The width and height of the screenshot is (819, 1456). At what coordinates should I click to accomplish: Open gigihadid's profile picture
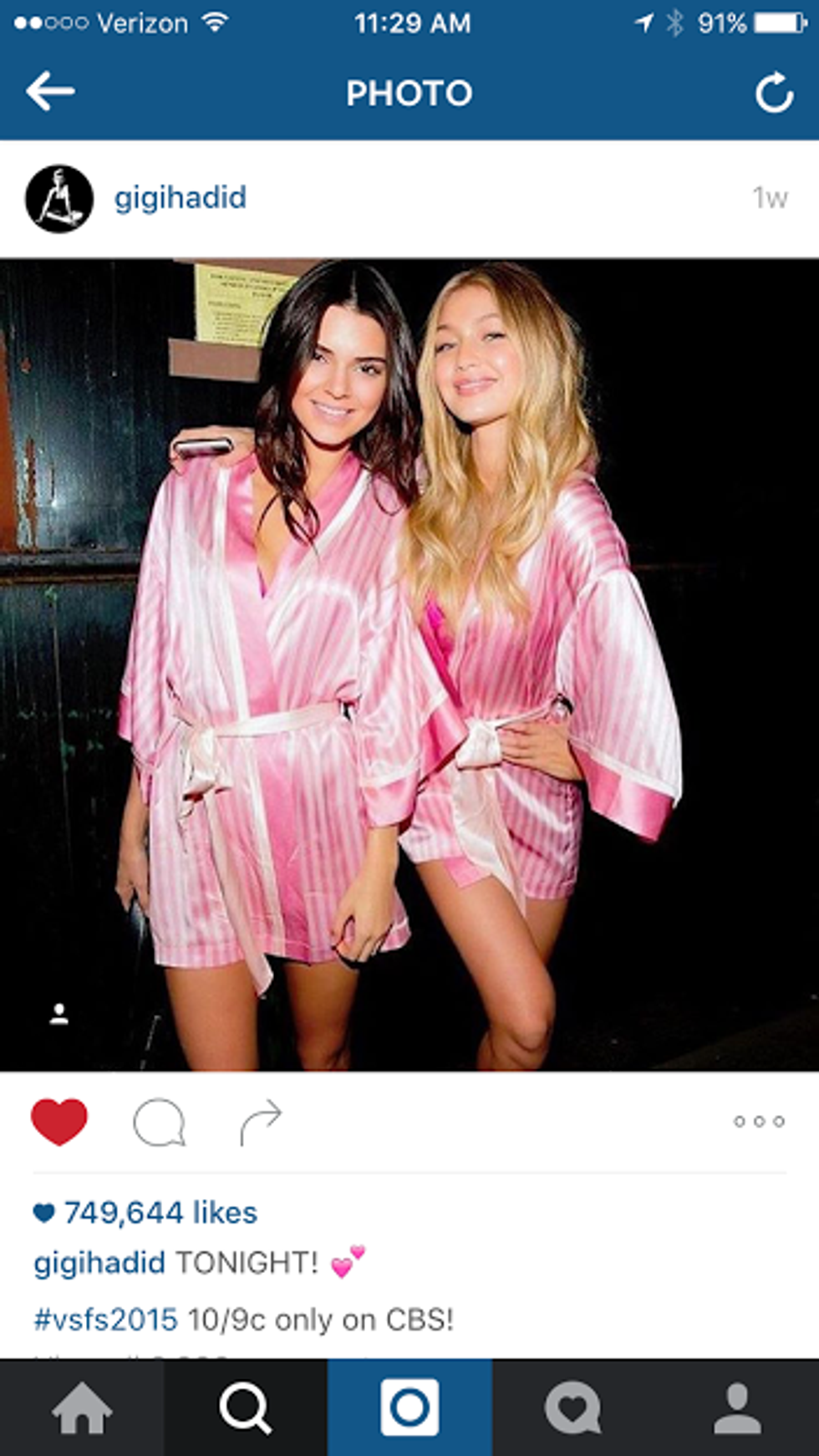coord(59,199)
